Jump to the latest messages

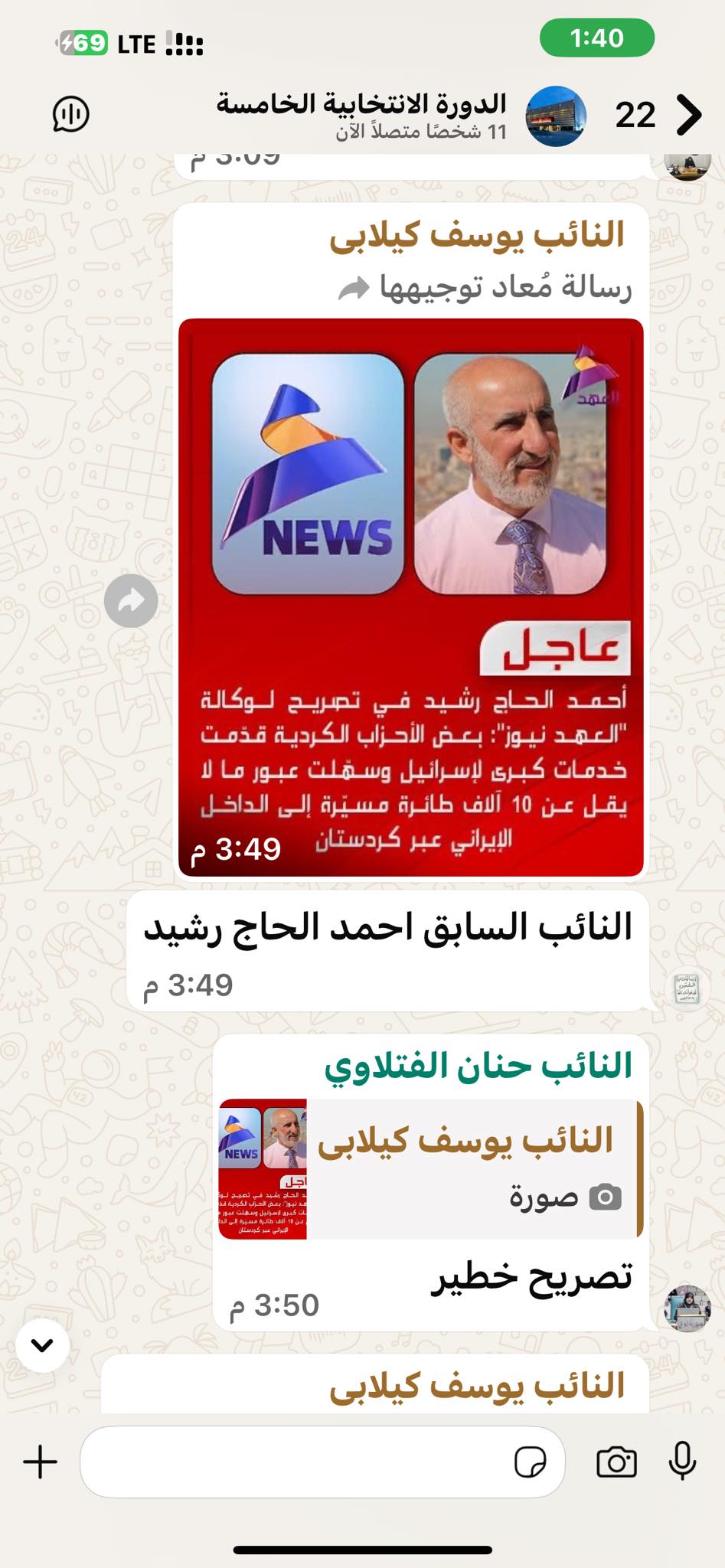[42, 1345]
